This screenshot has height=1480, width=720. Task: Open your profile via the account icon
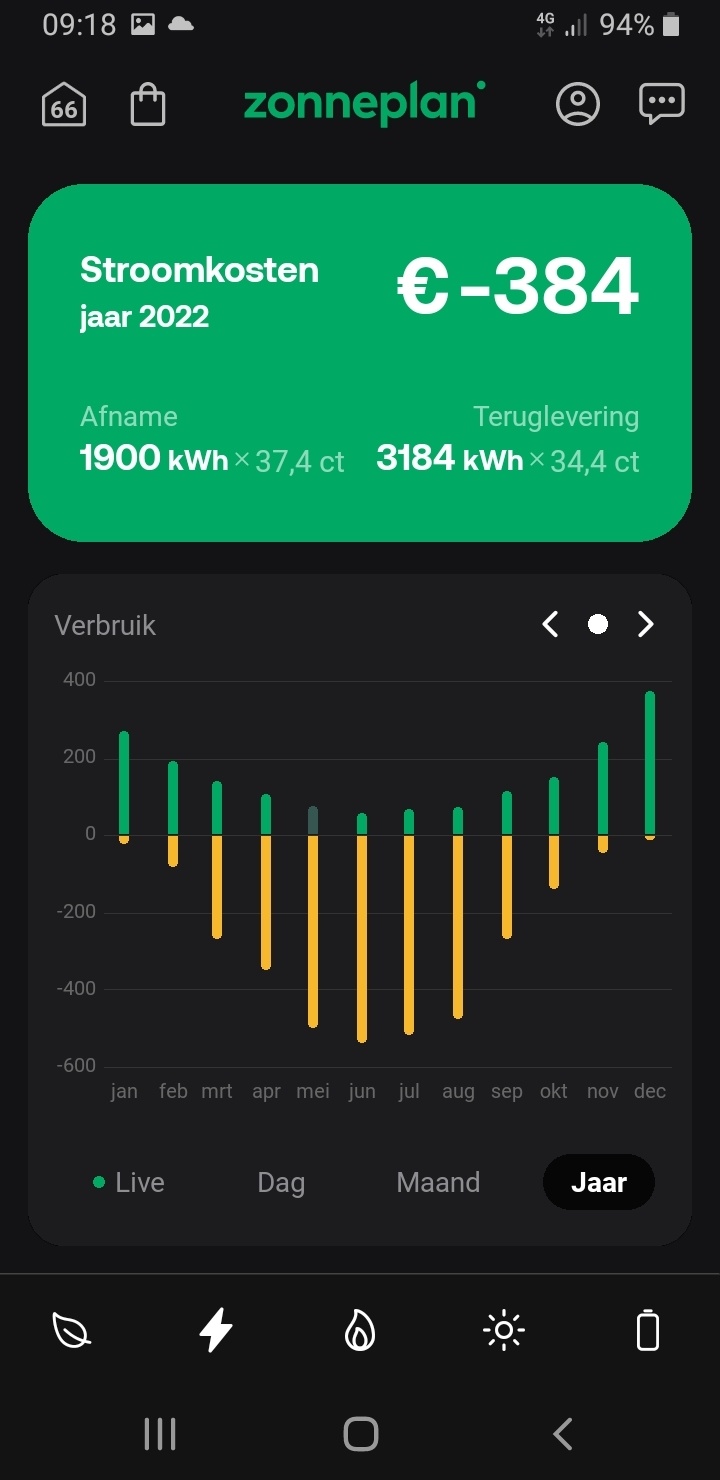click(580, 103)
